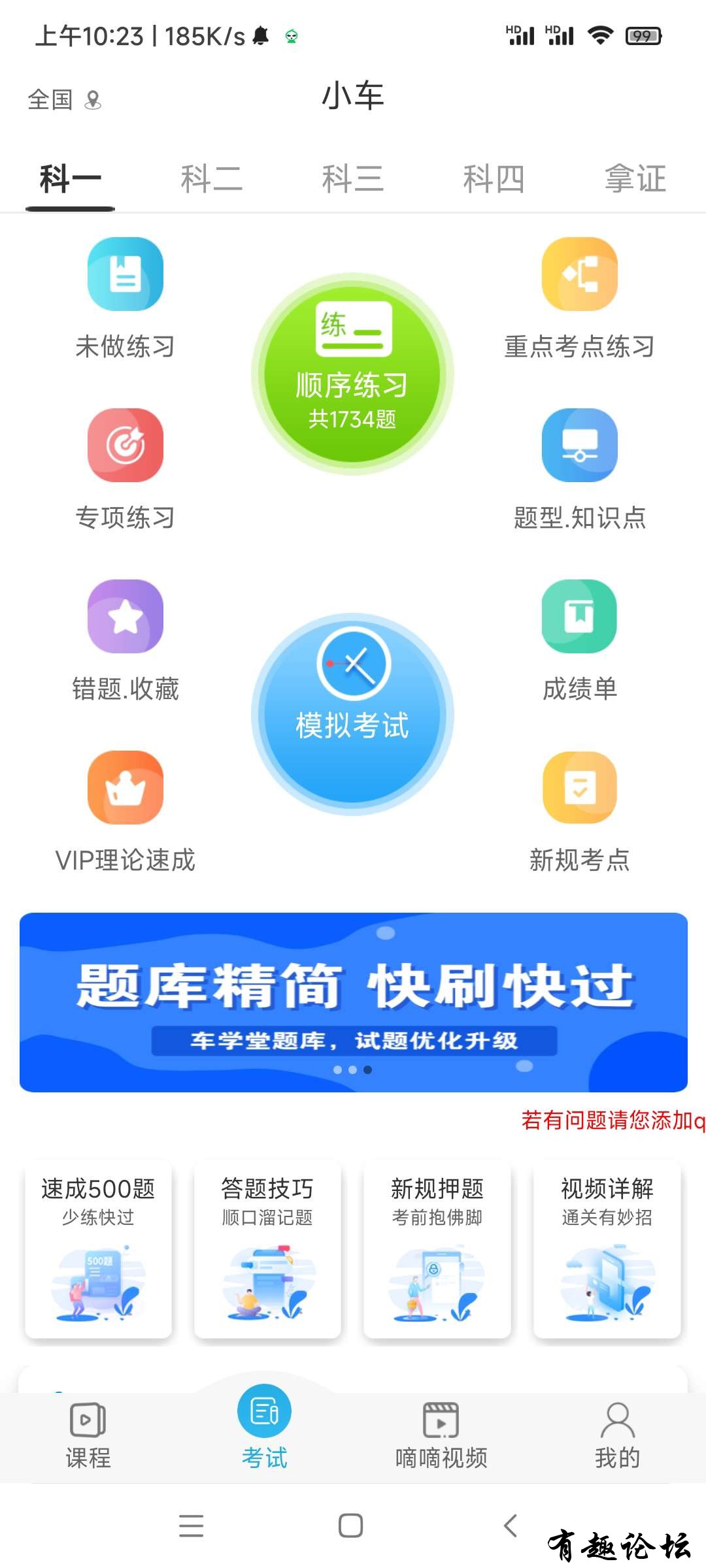Select the 拿证 tab
706x1568 pixels.
pyautogui.click(x=635, y=178)
